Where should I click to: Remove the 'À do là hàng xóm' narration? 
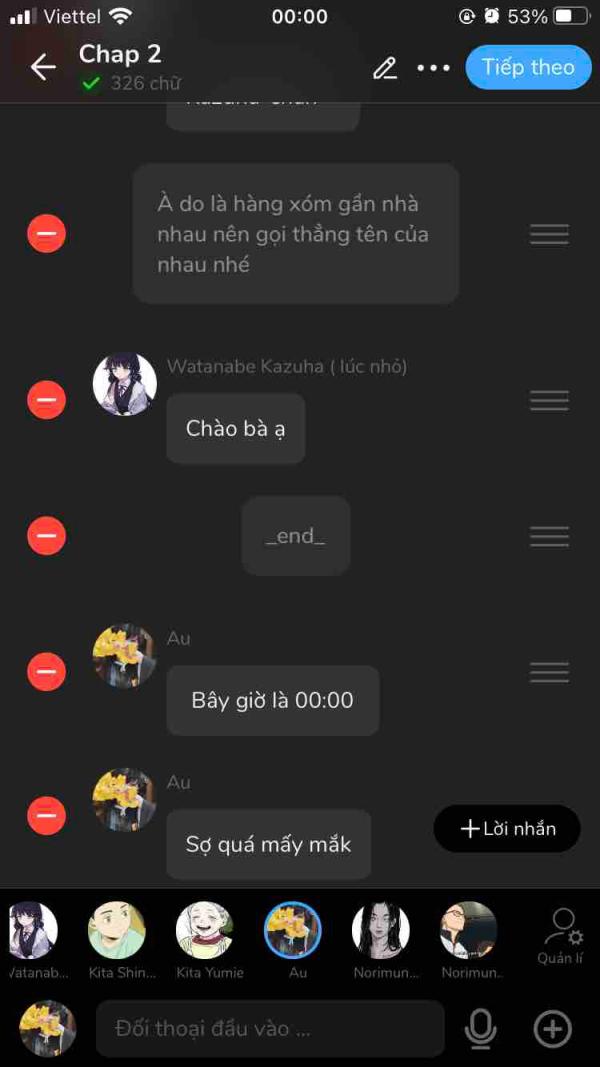pos(46,234)
